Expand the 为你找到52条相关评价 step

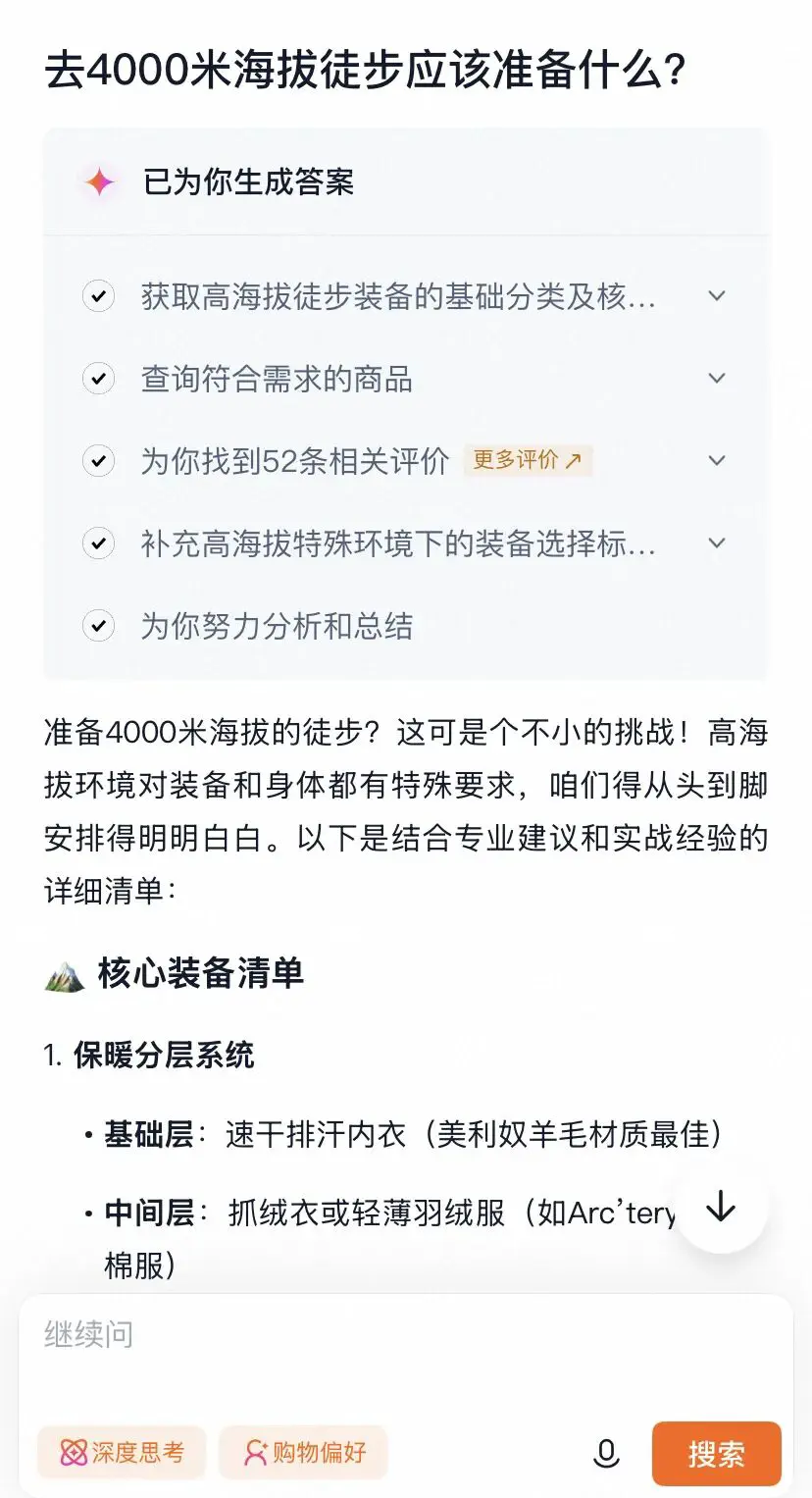[x=717, y=460]
